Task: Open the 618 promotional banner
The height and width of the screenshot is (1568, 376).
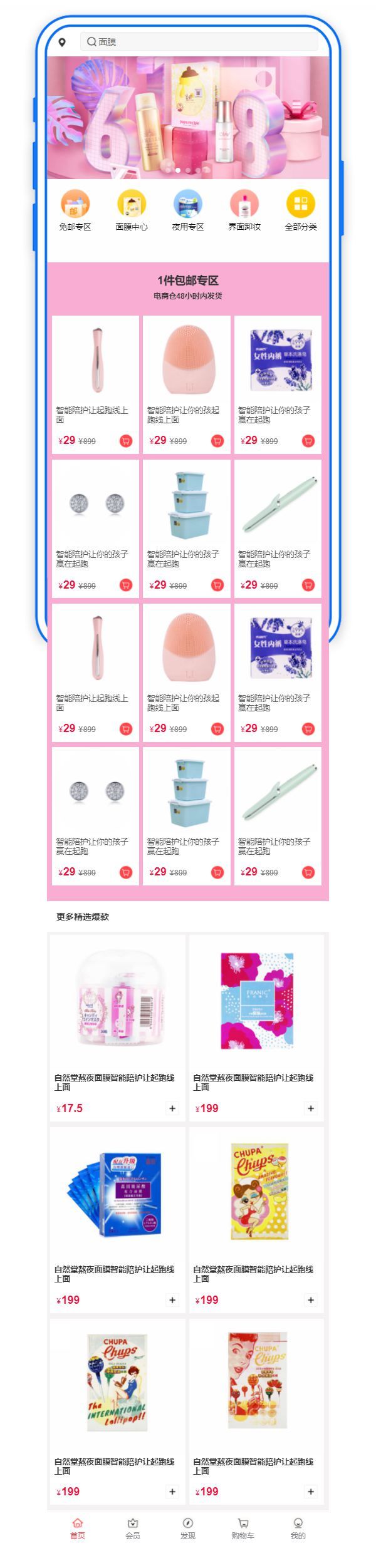Action: [x=187, y=117]
